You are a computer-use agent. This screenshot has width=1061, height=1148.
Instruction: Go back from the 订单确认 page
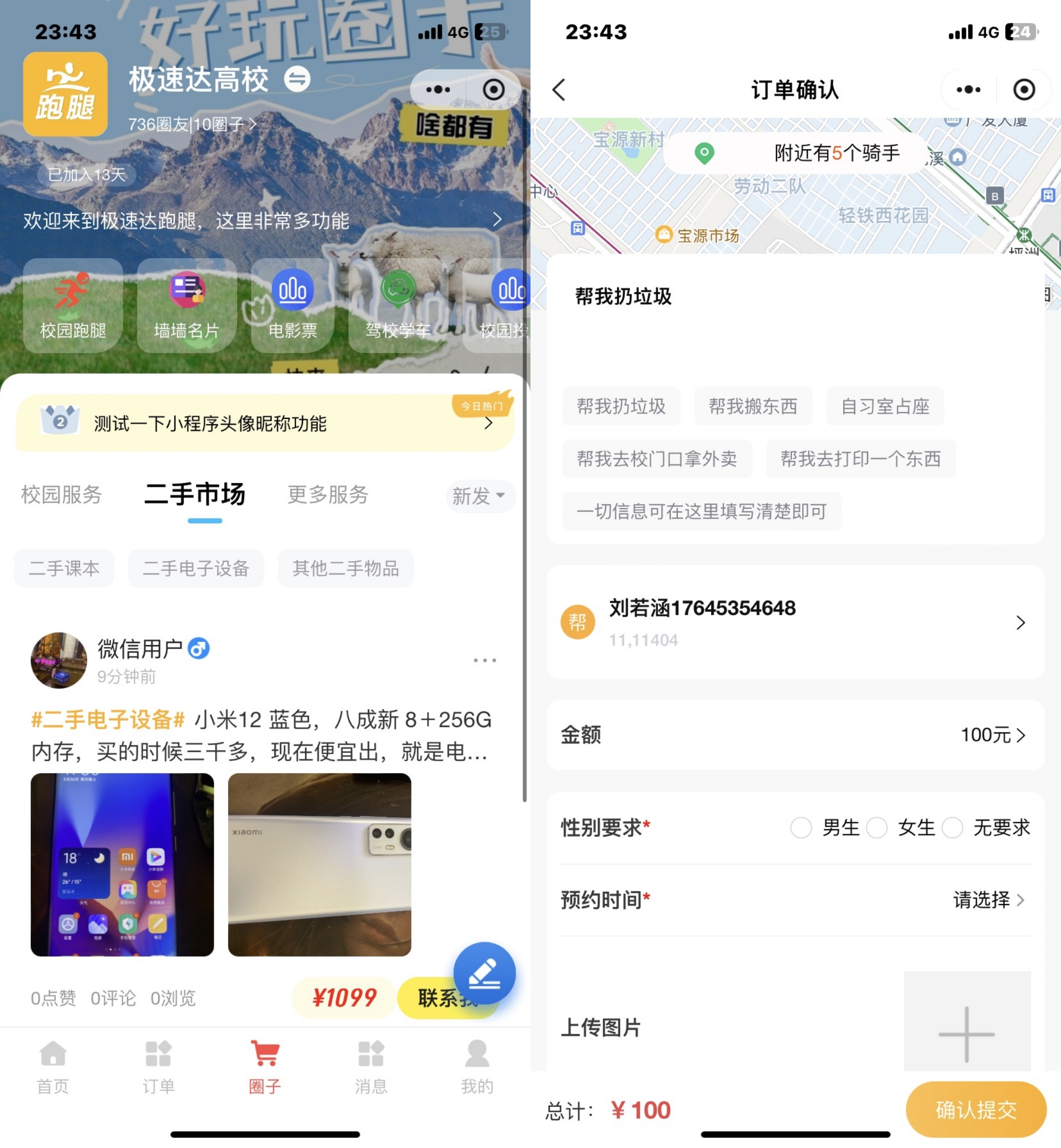(x=559, y=90)
